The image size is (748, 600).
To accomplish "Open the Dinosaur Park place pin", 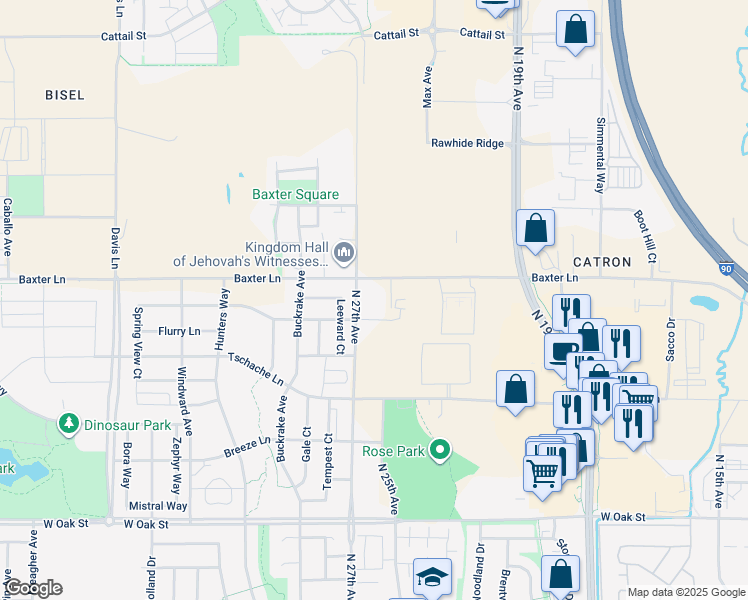I will pyautogui.click(x=69, y=425).
